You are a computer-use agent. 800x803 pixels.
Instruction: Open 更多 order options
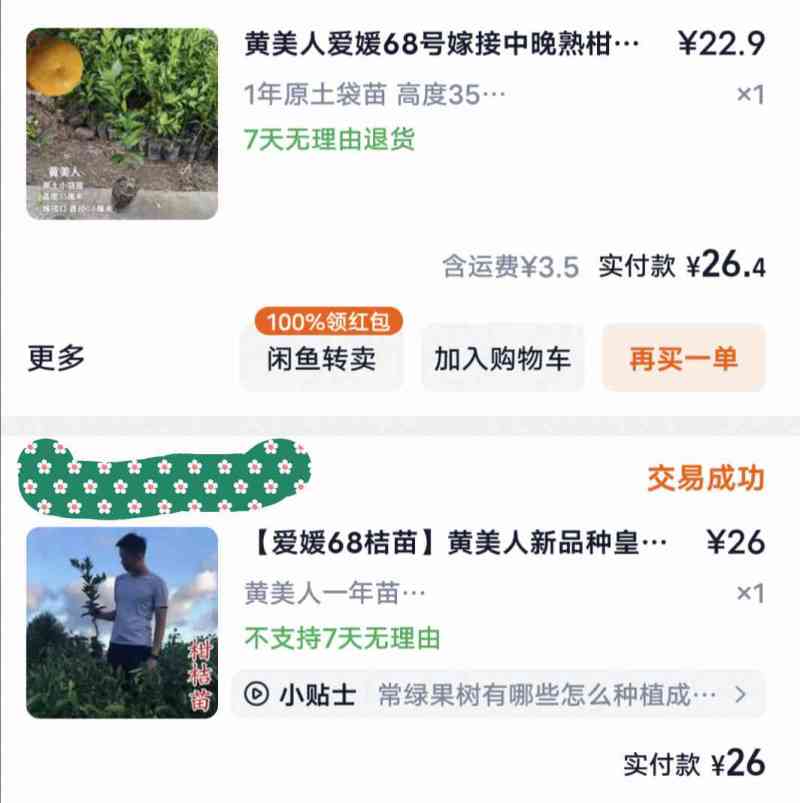tap(56, 358)
